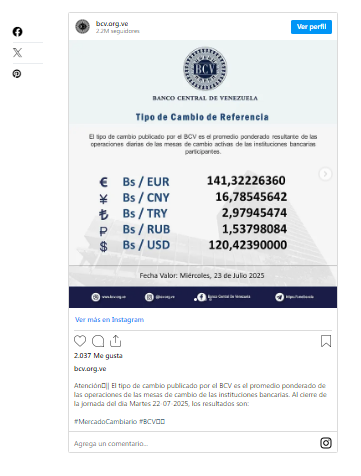361x476 pixels.
Task: Open bcv.org.ve username above the caption
Action: tap(90, 369)
